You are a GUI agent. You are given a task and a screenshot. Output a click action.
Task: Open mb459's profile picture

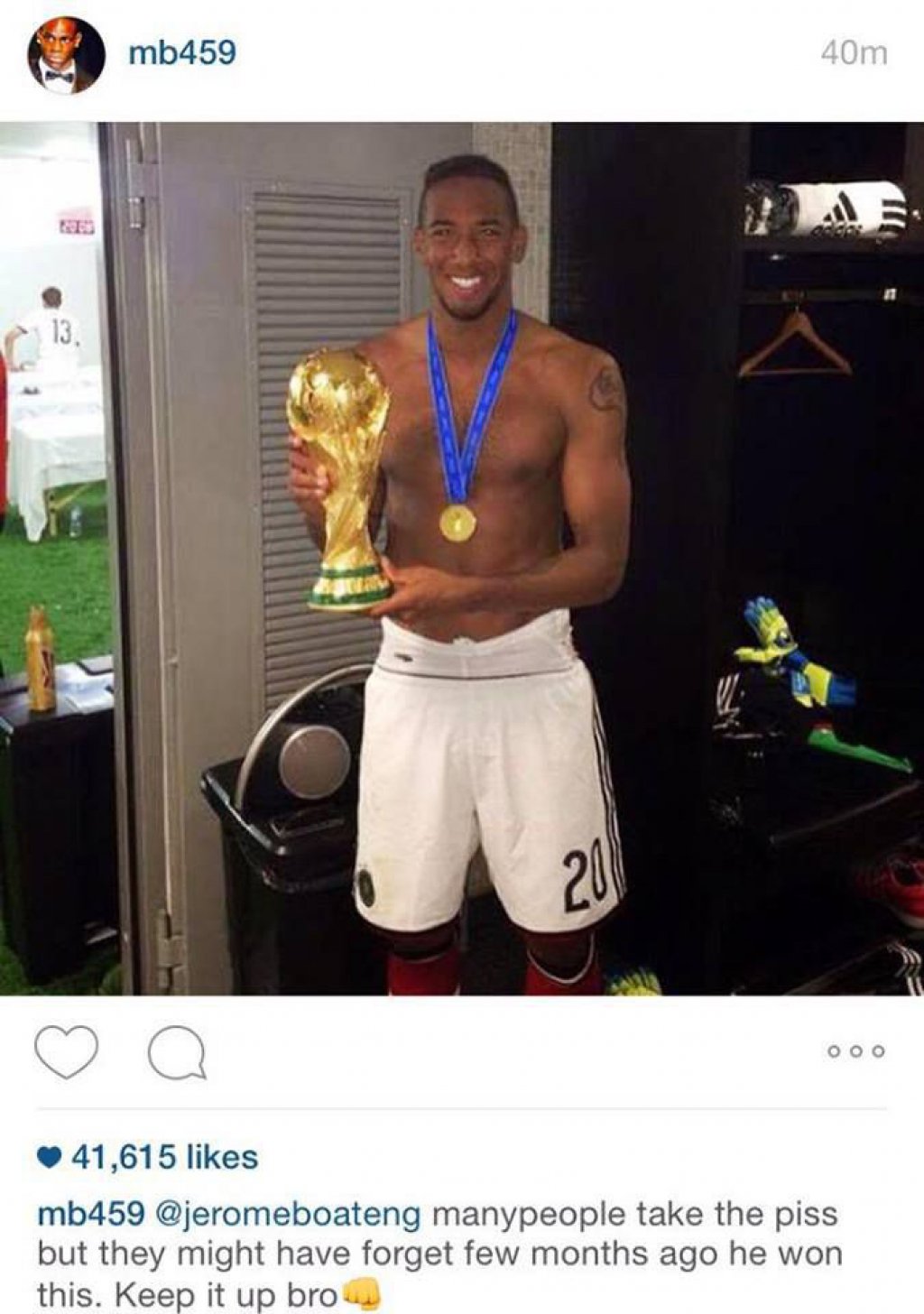(x=64, y=56)
